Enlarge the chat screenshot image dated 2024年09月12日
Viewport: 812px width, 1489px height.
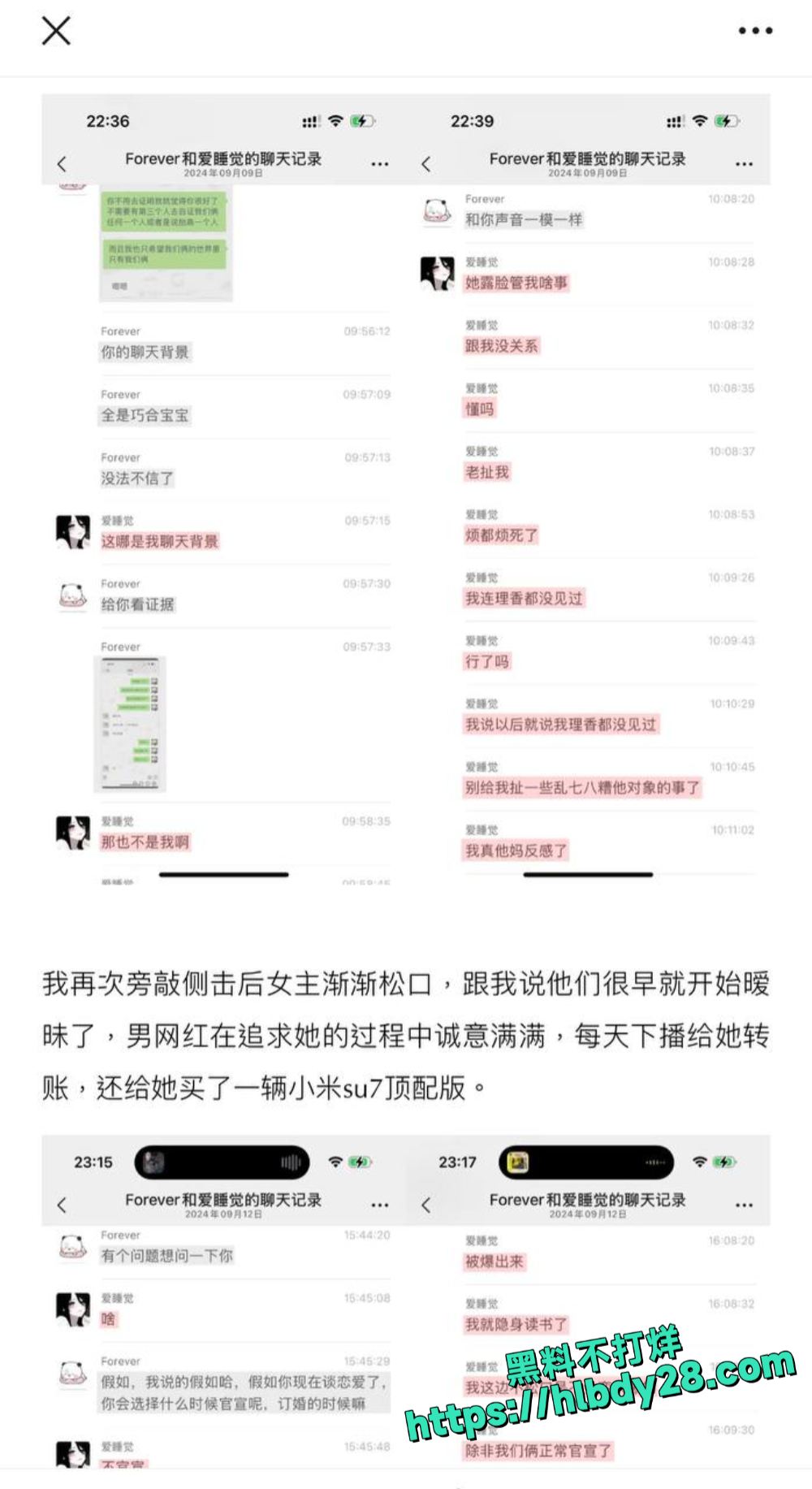tap(406, 1301)
